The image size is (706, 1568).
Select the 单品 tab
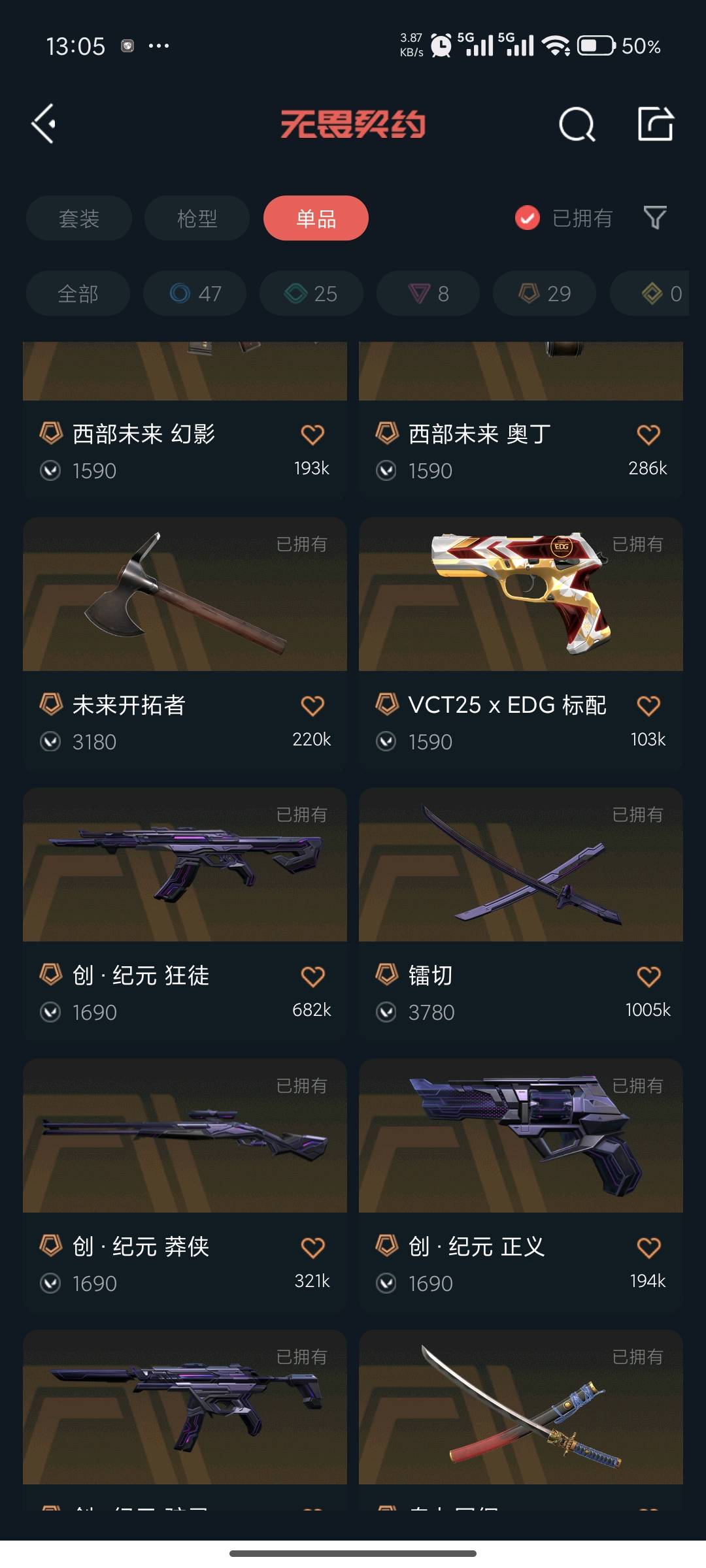pos(316,218)
